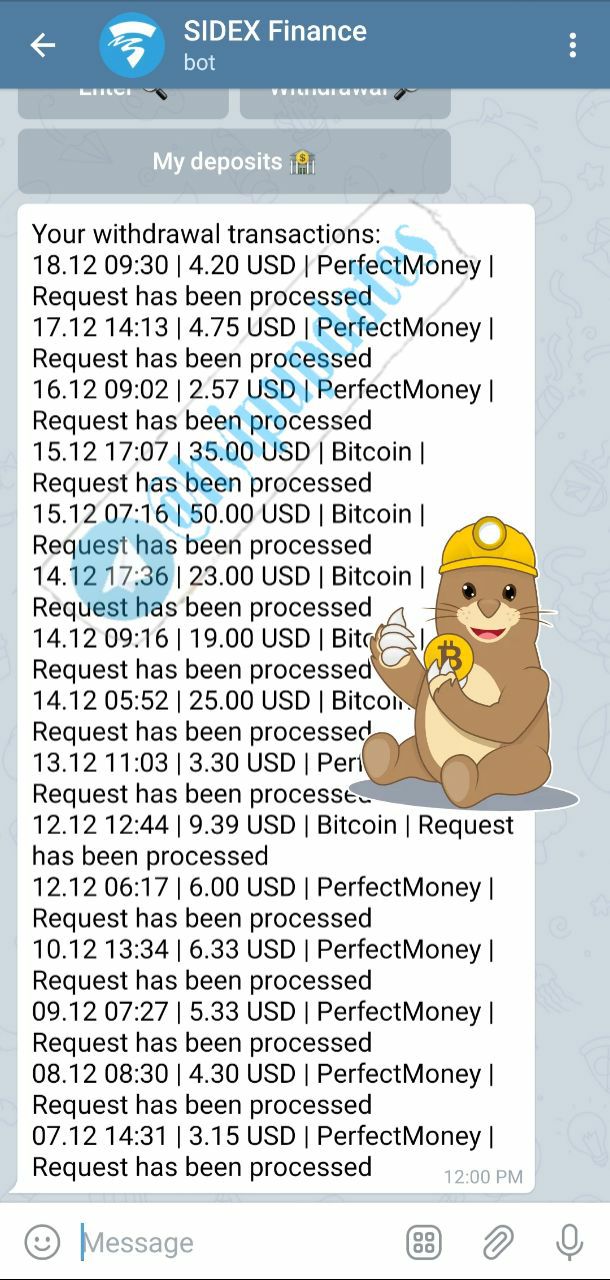Record a voice message with microphone
The height and width of the screenshot is (1280, 610).
coord(569,1243)
